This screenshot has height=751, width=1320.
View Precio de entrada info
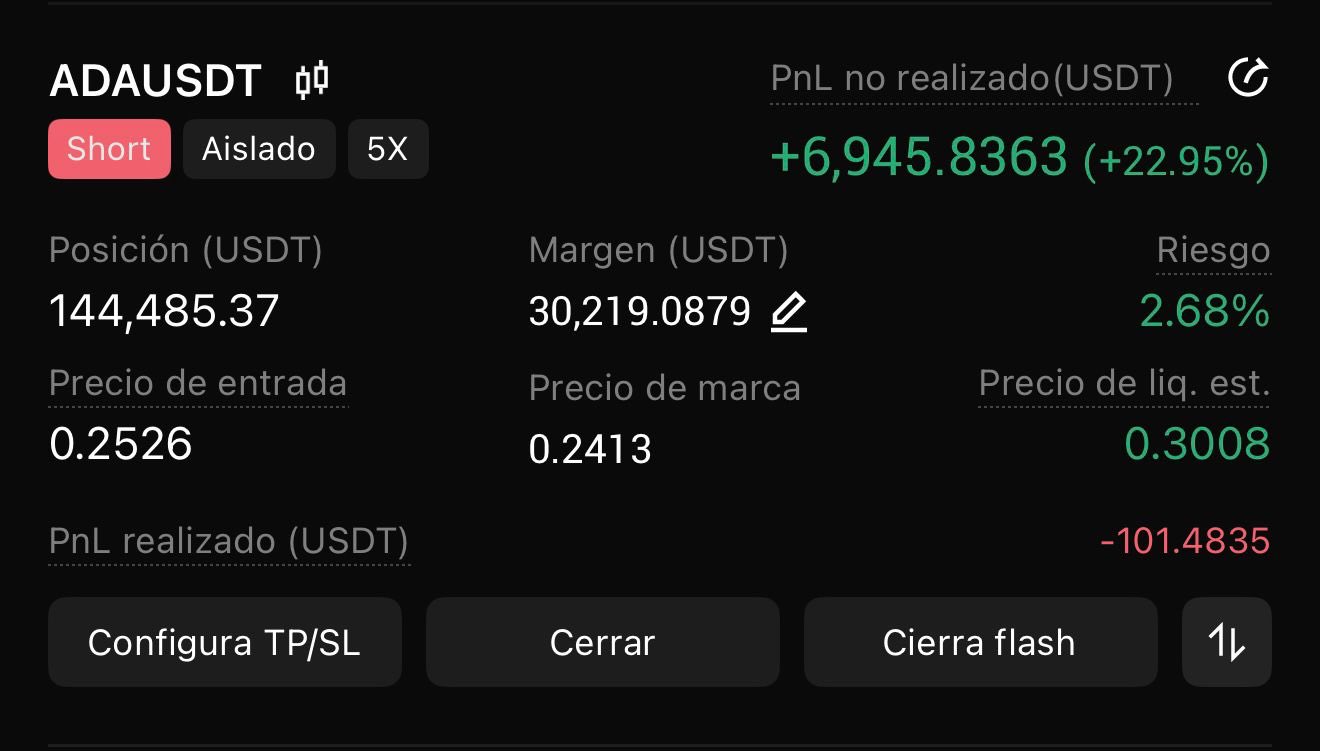(x=198, y=384)
